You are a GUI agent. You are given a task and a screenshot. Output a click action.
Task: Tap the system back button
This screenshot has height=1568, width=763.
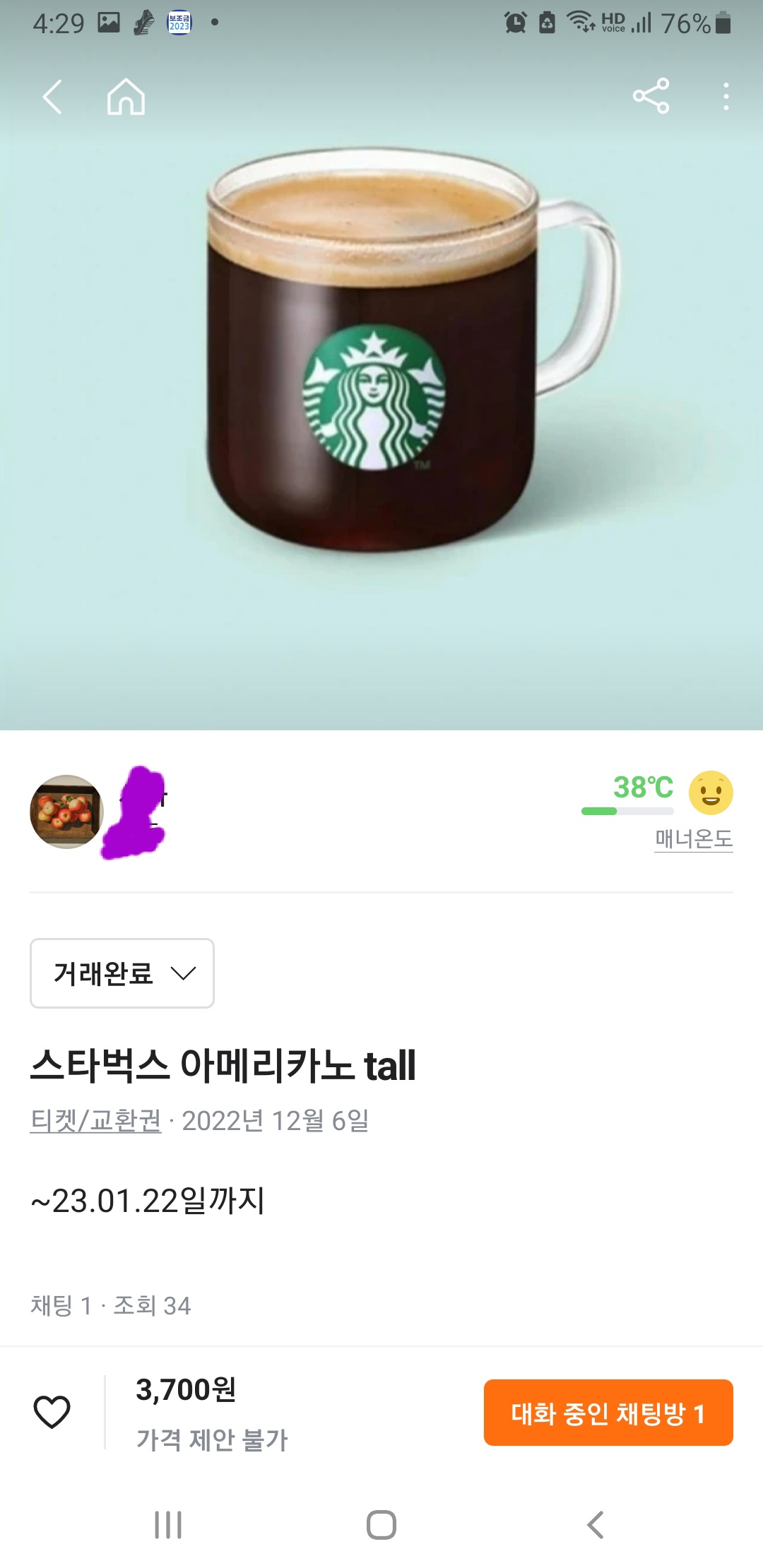coord(596,1525)
